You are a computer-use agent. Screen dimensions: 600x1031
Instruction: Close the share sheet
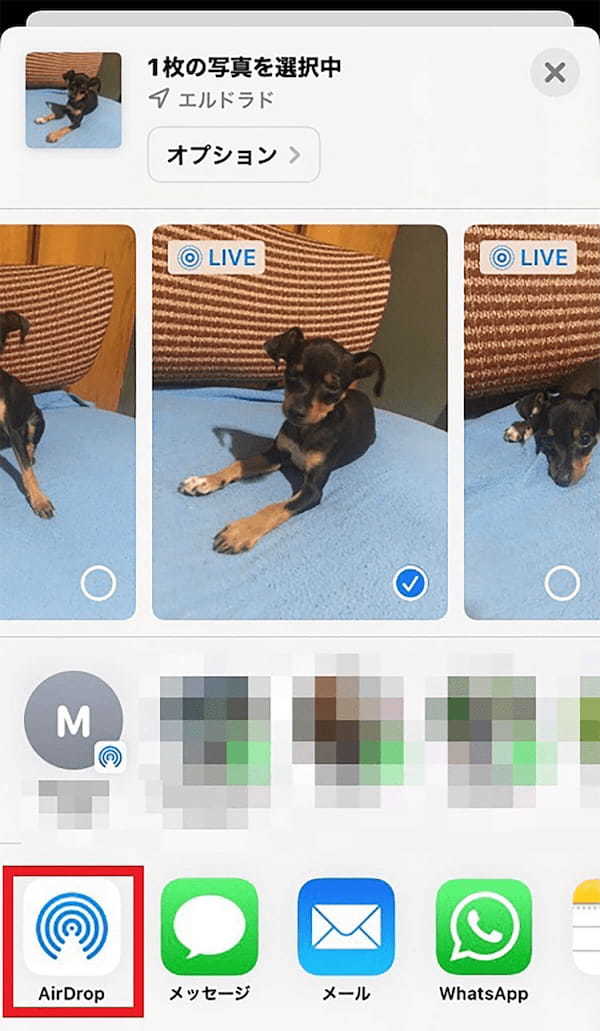pyautogui.click(x=555, y=72)
